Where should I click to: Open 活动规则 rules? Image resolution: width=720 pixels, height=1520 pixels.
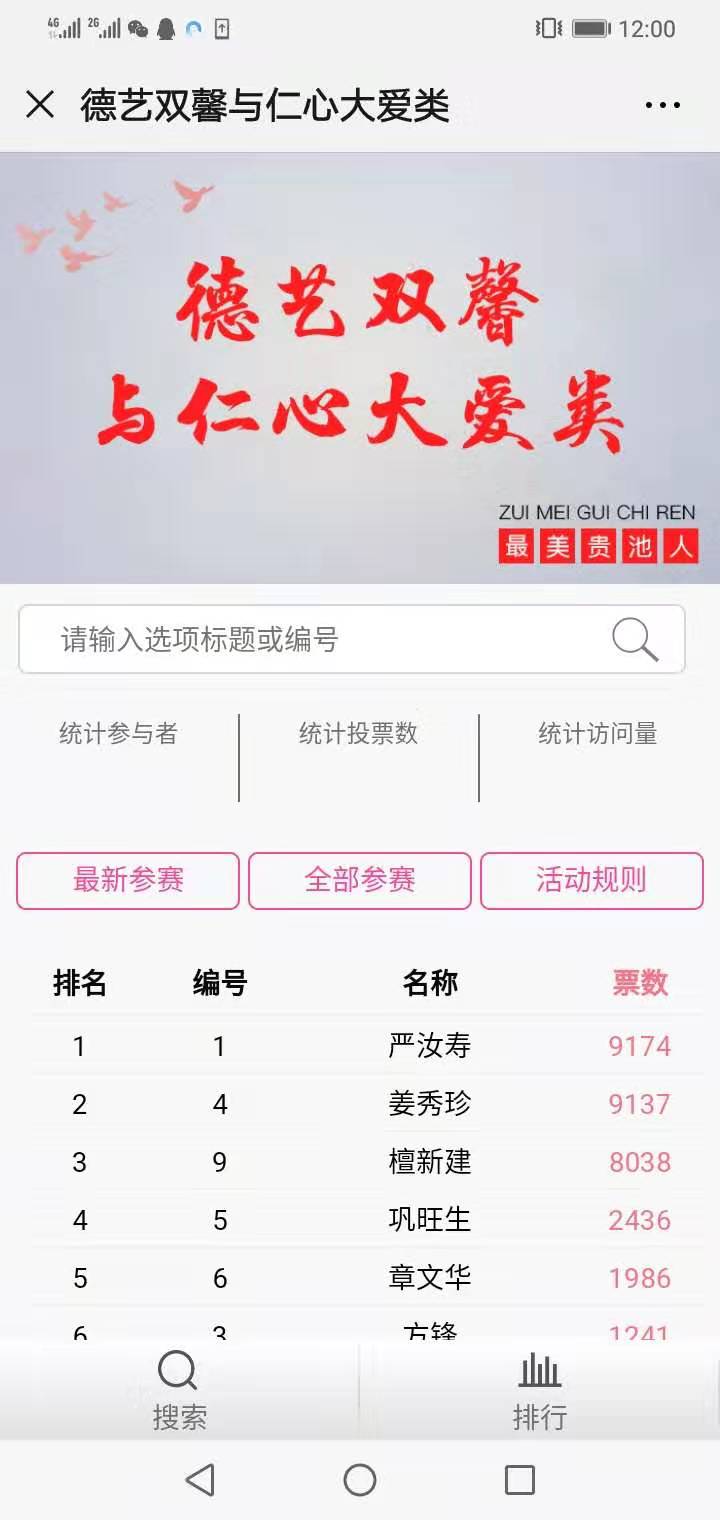coord(591,881)
